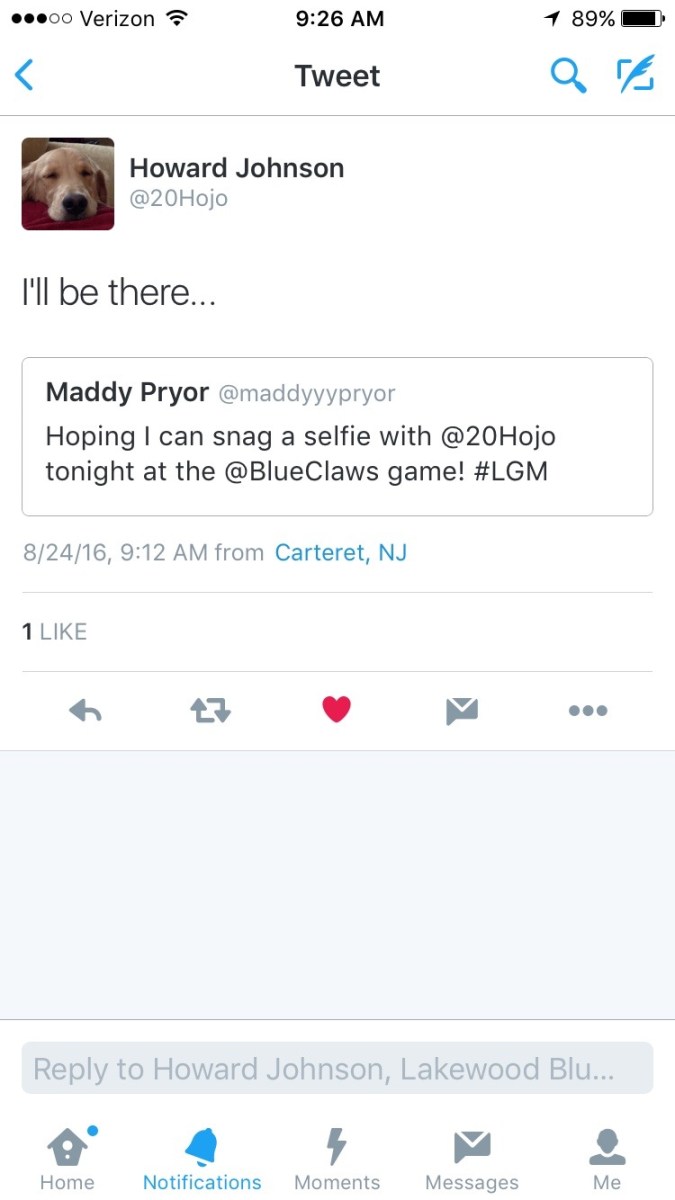The image size is (675, 1200).
Task: Compose a new tweet
Action: click(x=634, y=76)
